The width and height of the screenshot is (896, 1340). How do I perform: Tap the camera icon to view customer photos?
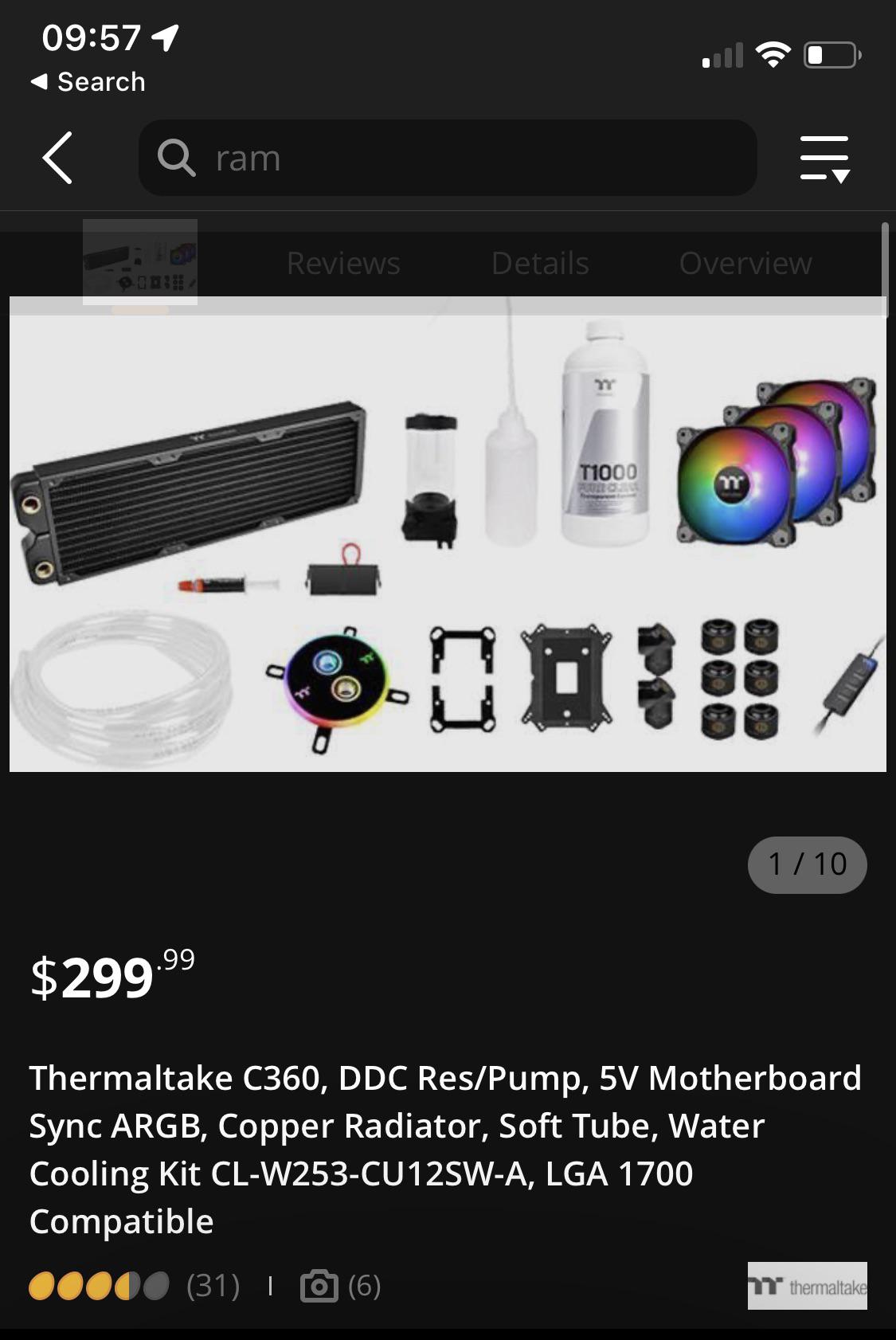(x=319, y=1286)
